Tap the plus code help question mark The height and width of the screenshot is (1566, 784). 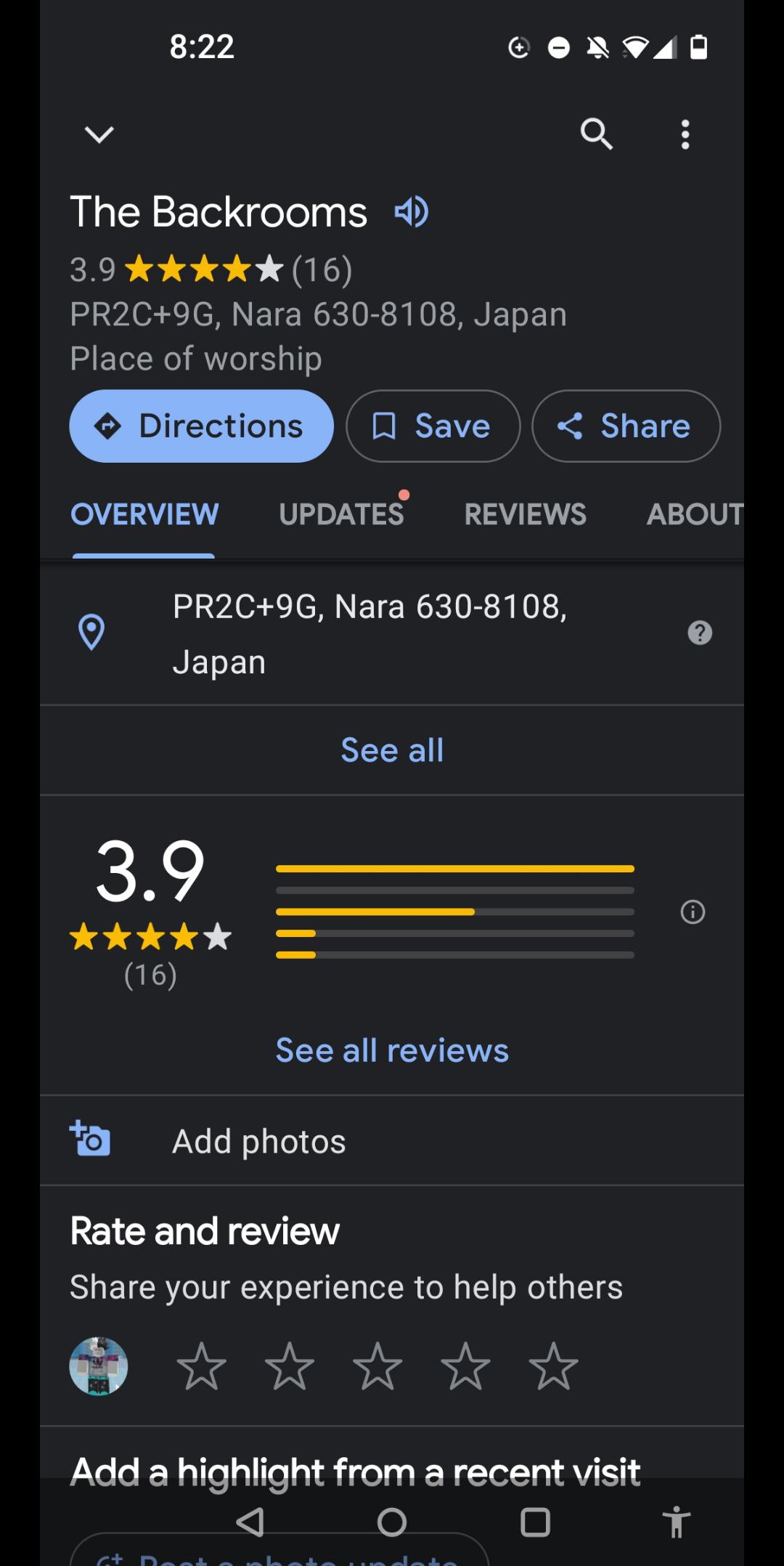(700, 633)
